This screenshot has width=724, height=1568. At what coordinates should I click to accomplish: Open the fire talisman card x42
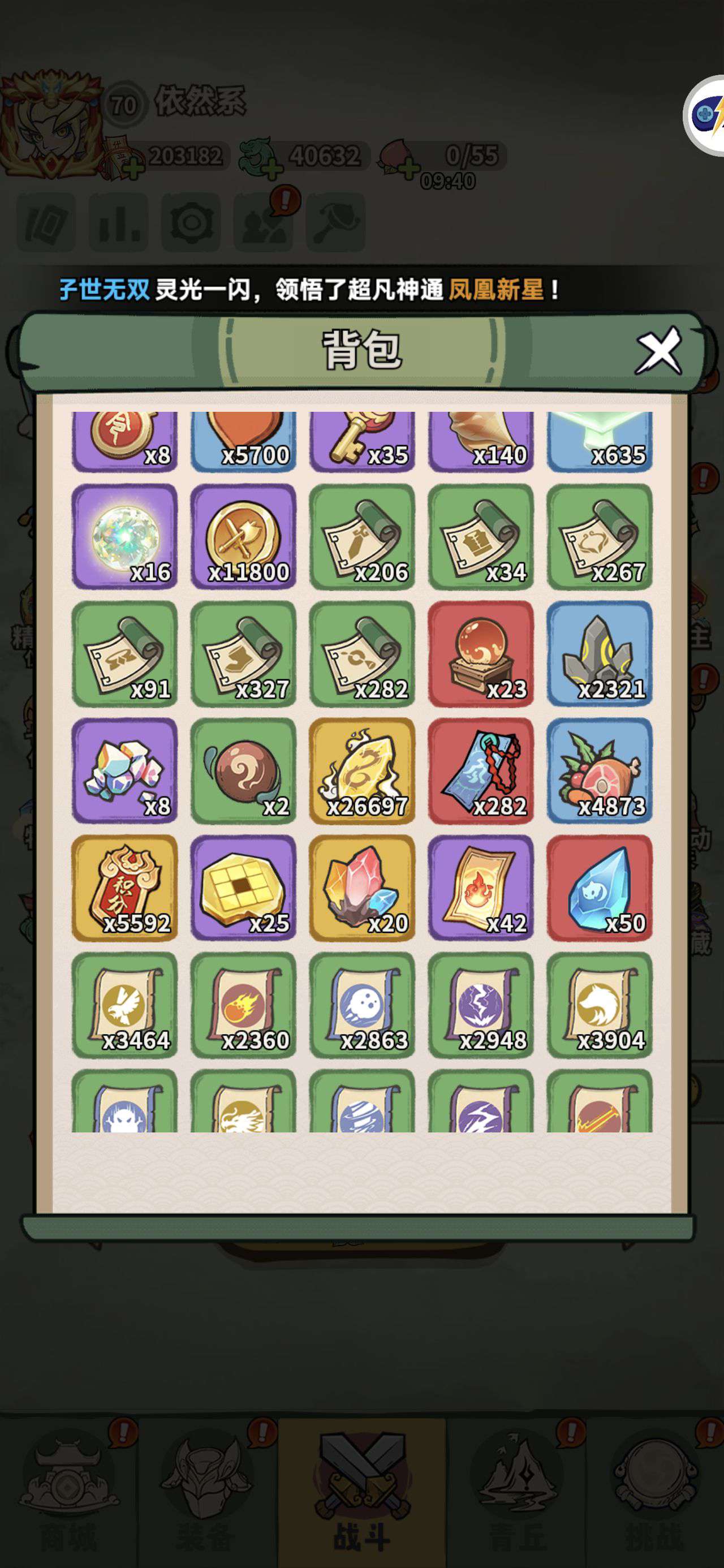click(481, 888)
